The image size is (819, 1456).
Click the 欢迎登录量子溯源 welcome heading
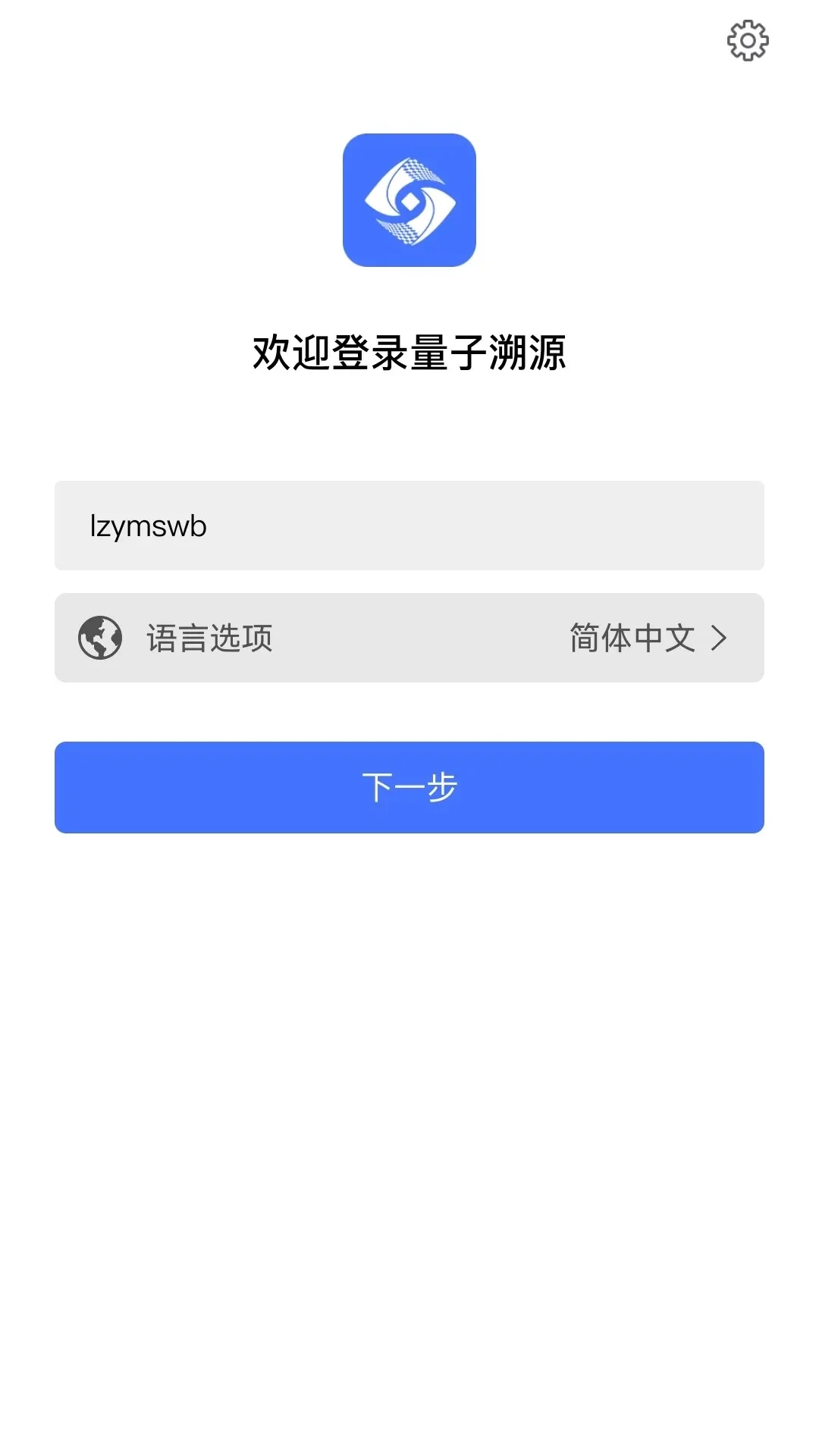[x=409, y=352]
